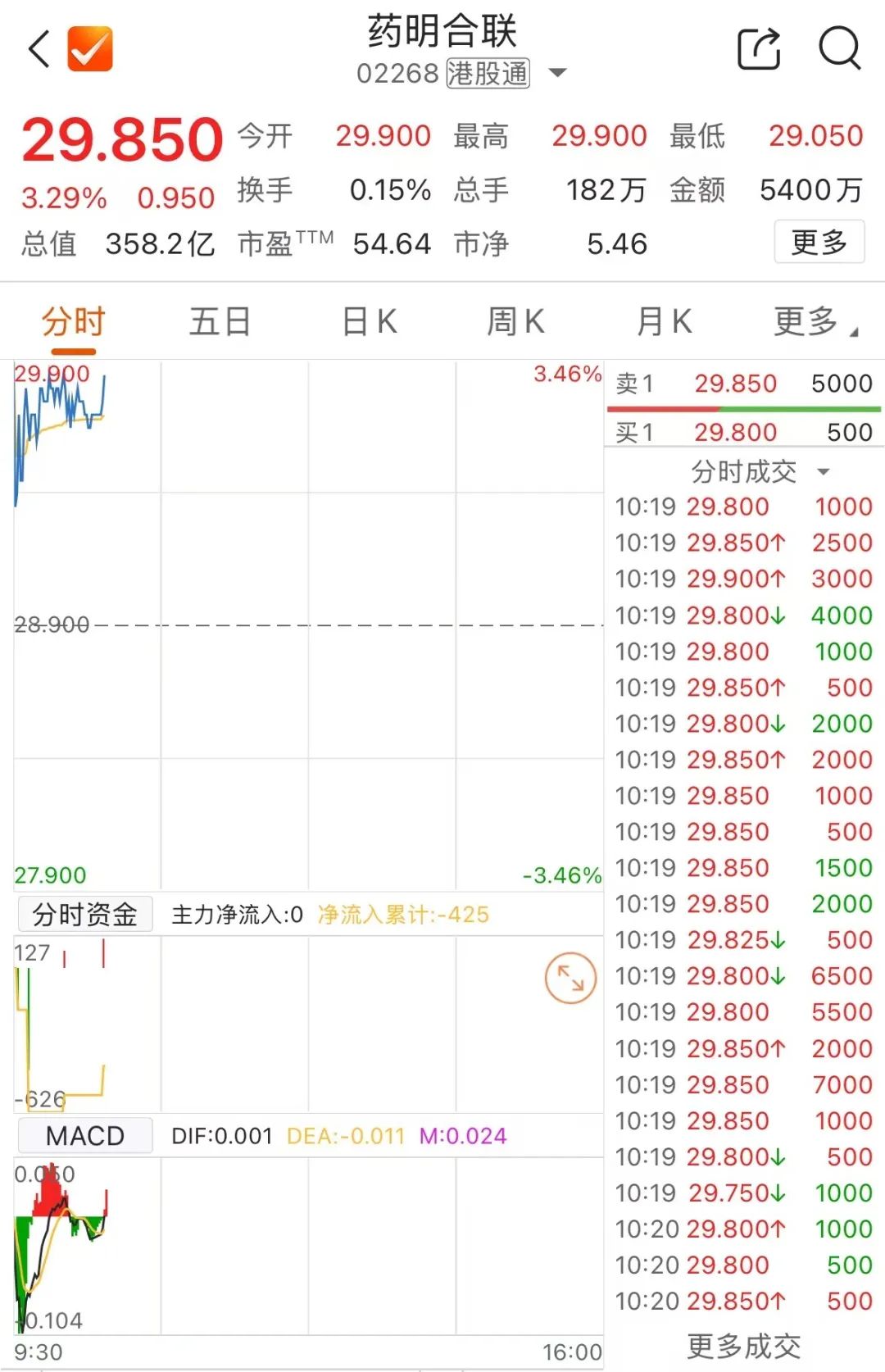This screenshot has height=1372, width=885.
Task: Change the MACD indicator selector
Action: [x=85, y=1136]
